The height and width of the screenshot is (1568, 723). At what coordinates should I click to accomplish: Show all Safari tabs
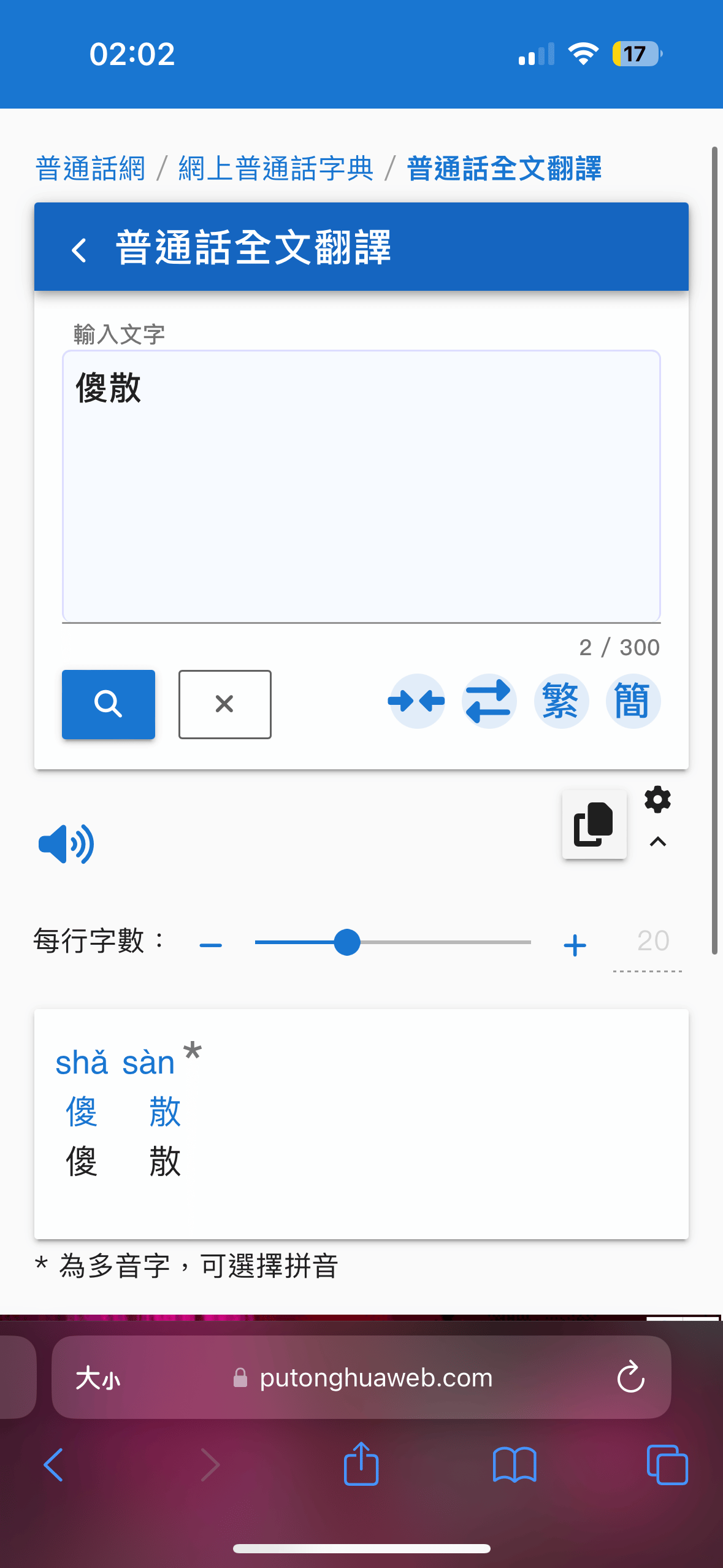click(x=668, y=1464)
